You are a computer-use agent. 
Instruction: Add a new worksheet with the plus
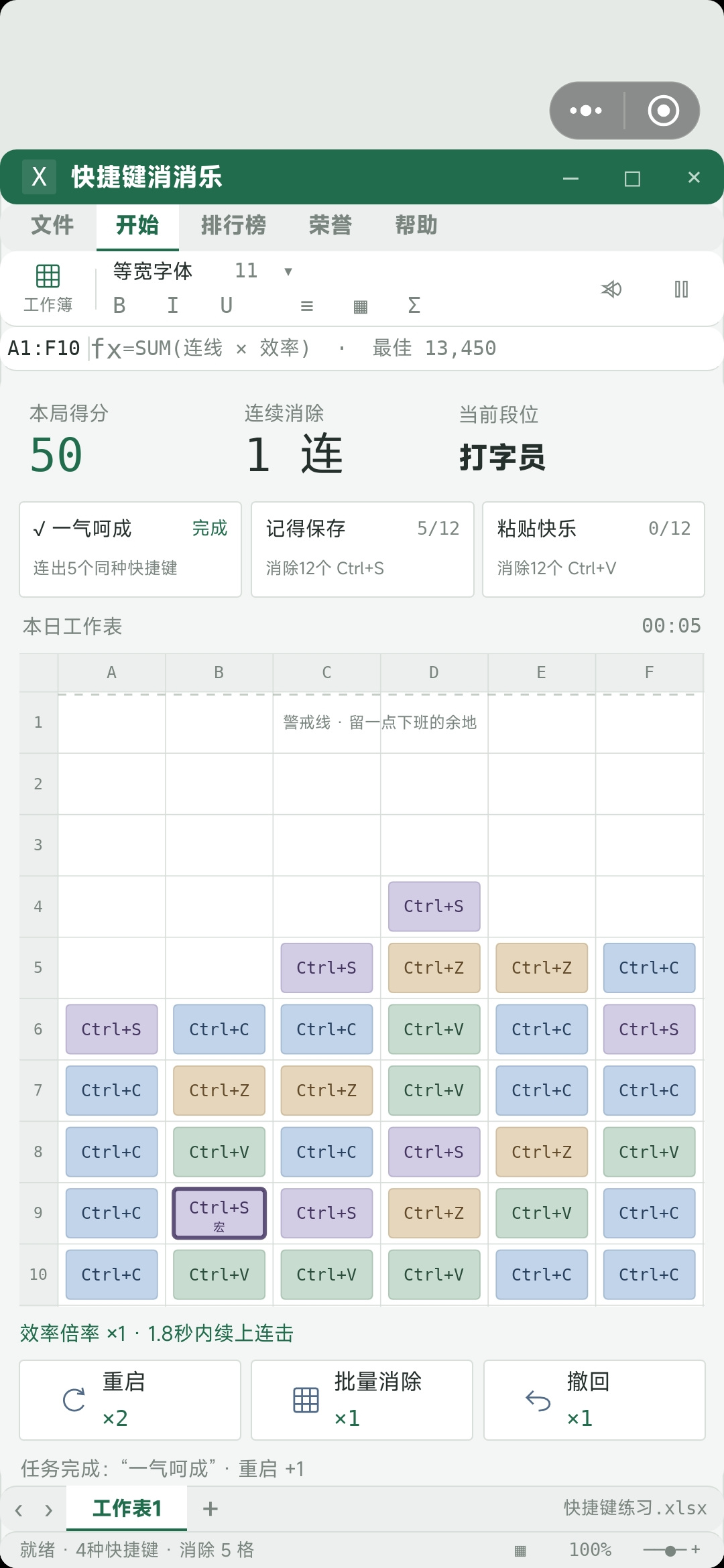[x=210, y=1508]
